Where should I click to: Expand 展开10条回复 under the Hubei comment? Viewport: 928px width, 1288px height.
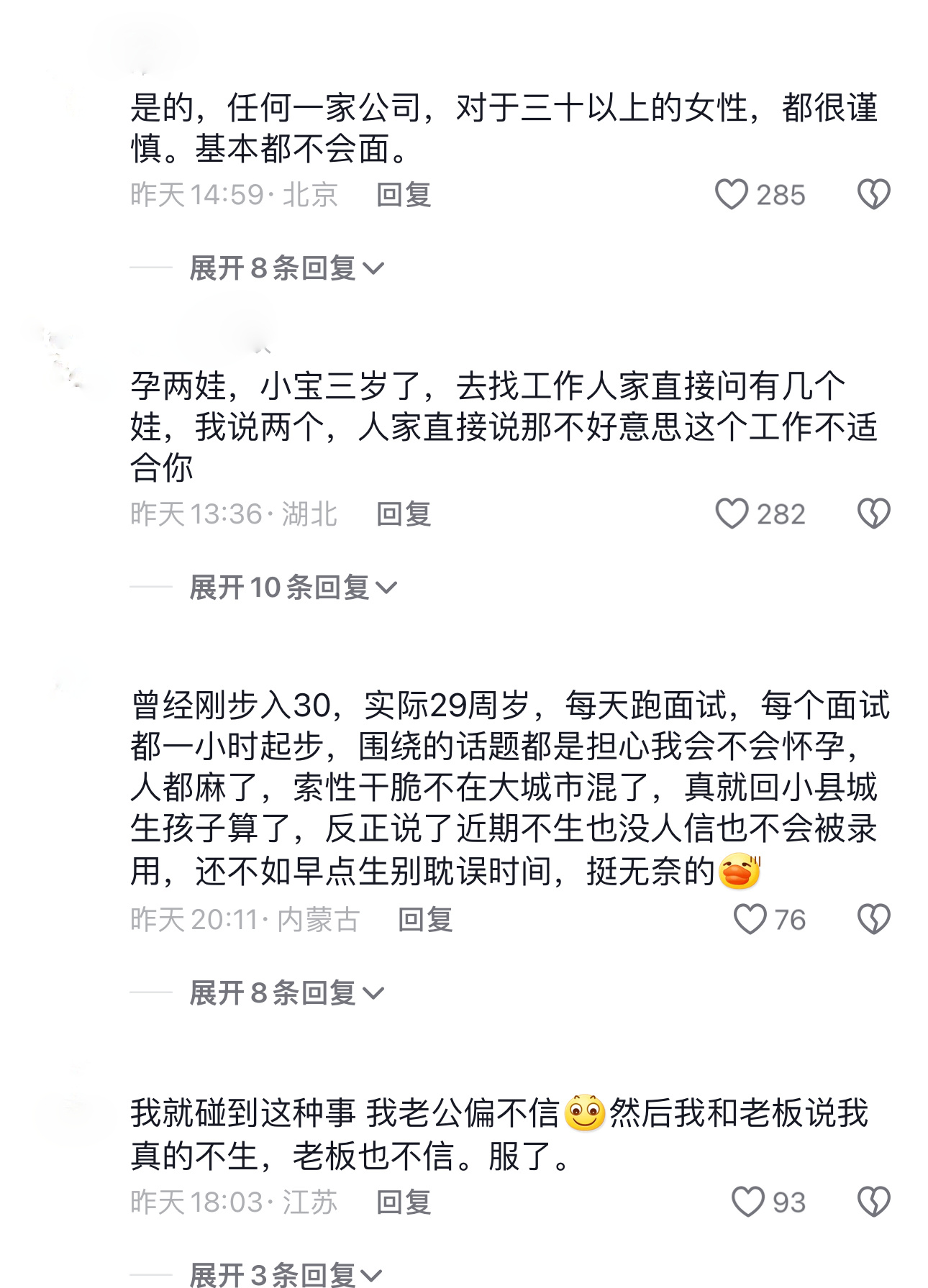click(x=293, y=588)
